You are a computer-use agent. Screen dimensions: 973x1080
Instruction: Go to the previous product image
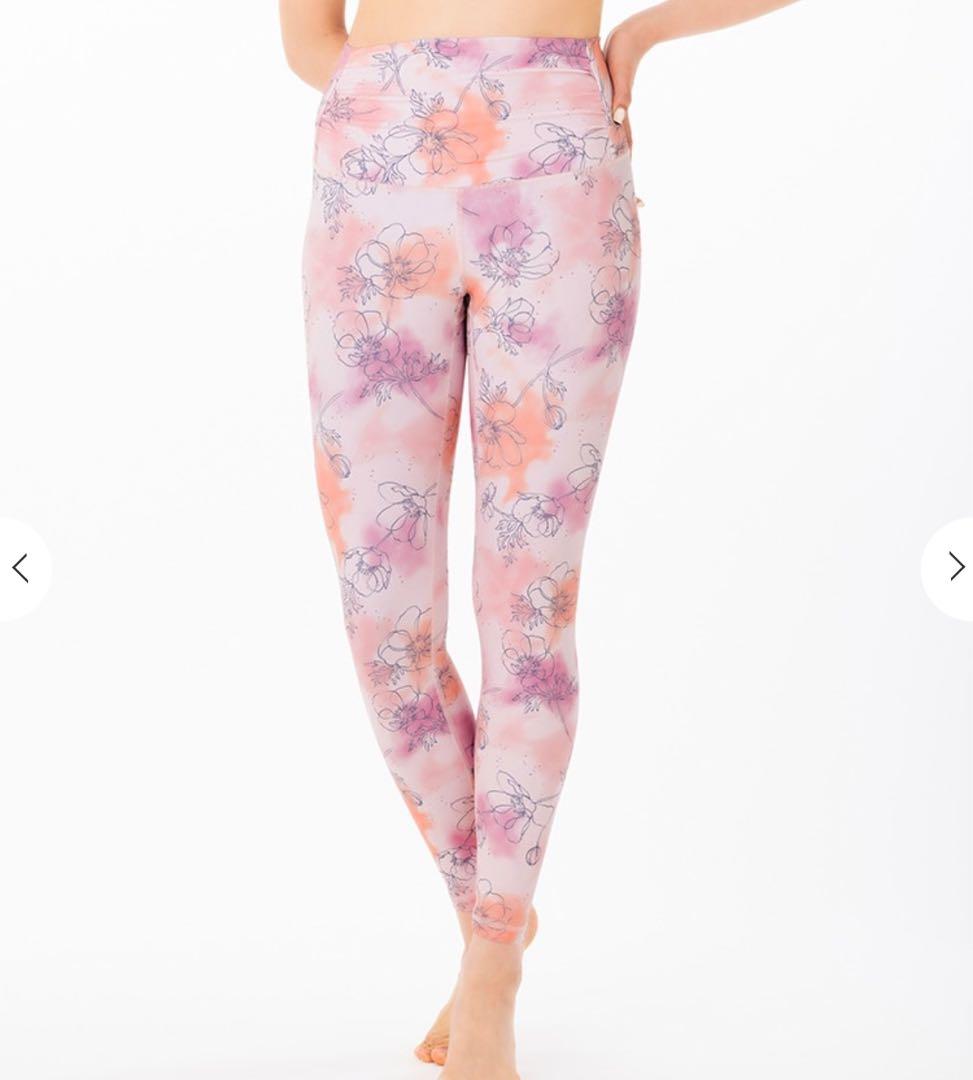(x=20, y=568)
